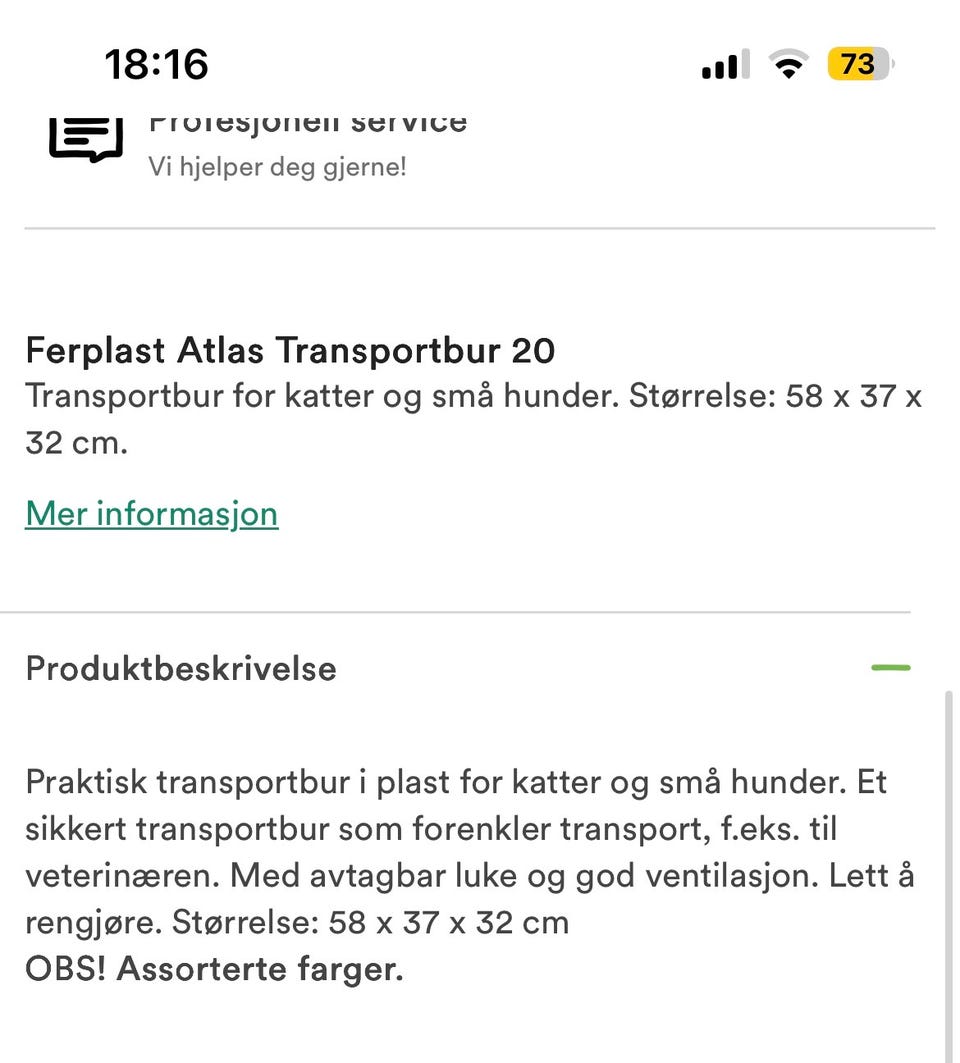Tap the Wi-Fi status icon
The width and height of the screenshot is (960, 1063).
pyautogui.click(x=788, y=63)
